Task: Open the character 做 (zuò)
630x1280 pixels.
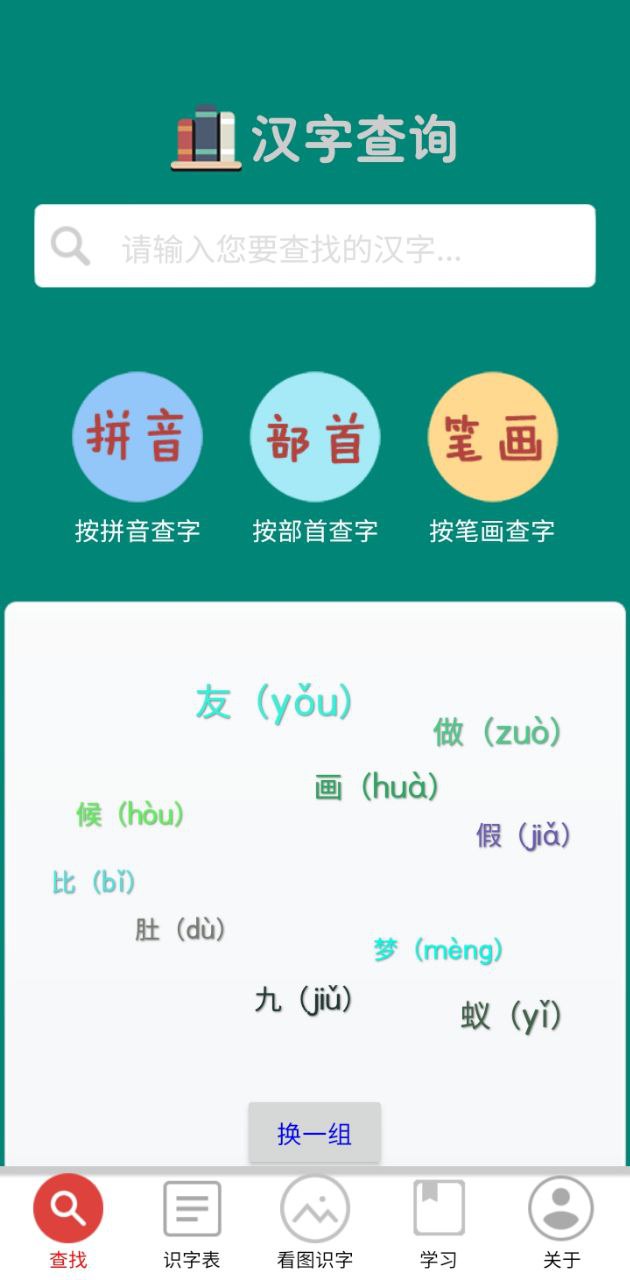Action: [497, 733]
